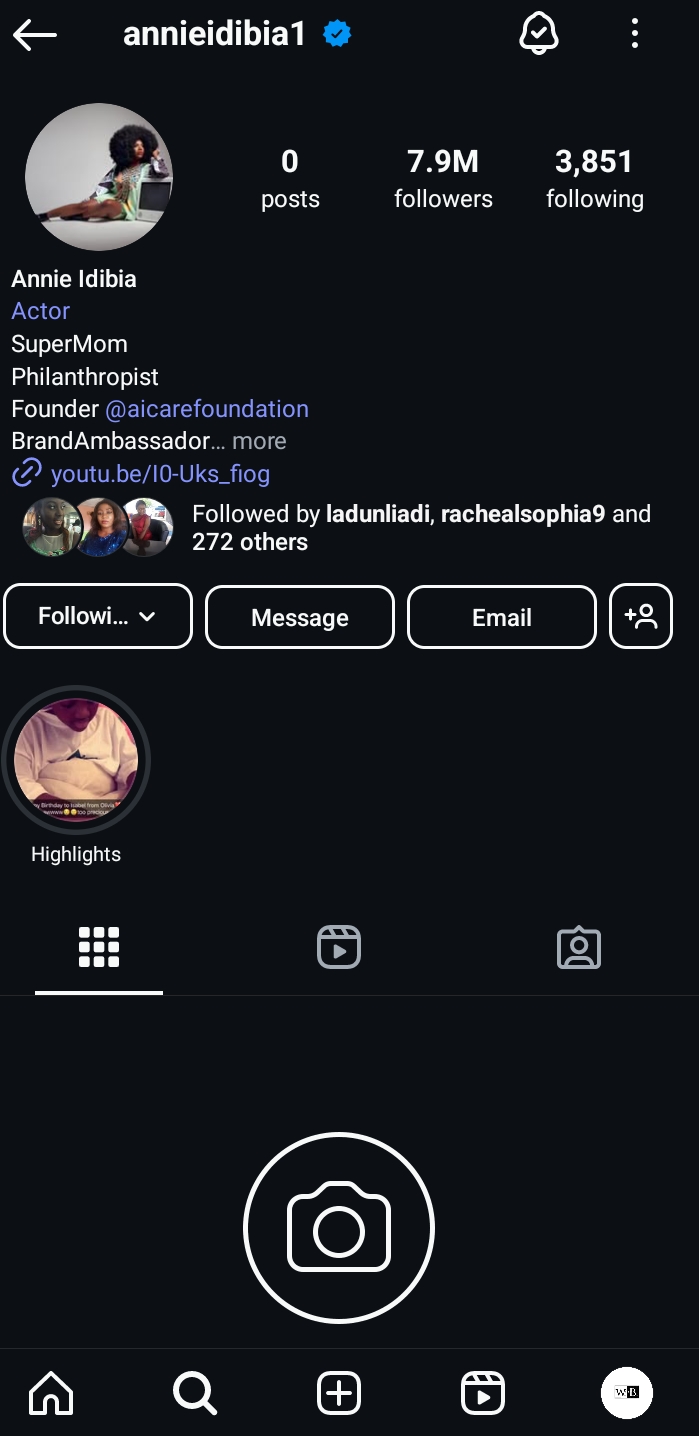This screenshot has width=699, height=1436.
Task: Tap the Email button
Action: click(501, 617)
